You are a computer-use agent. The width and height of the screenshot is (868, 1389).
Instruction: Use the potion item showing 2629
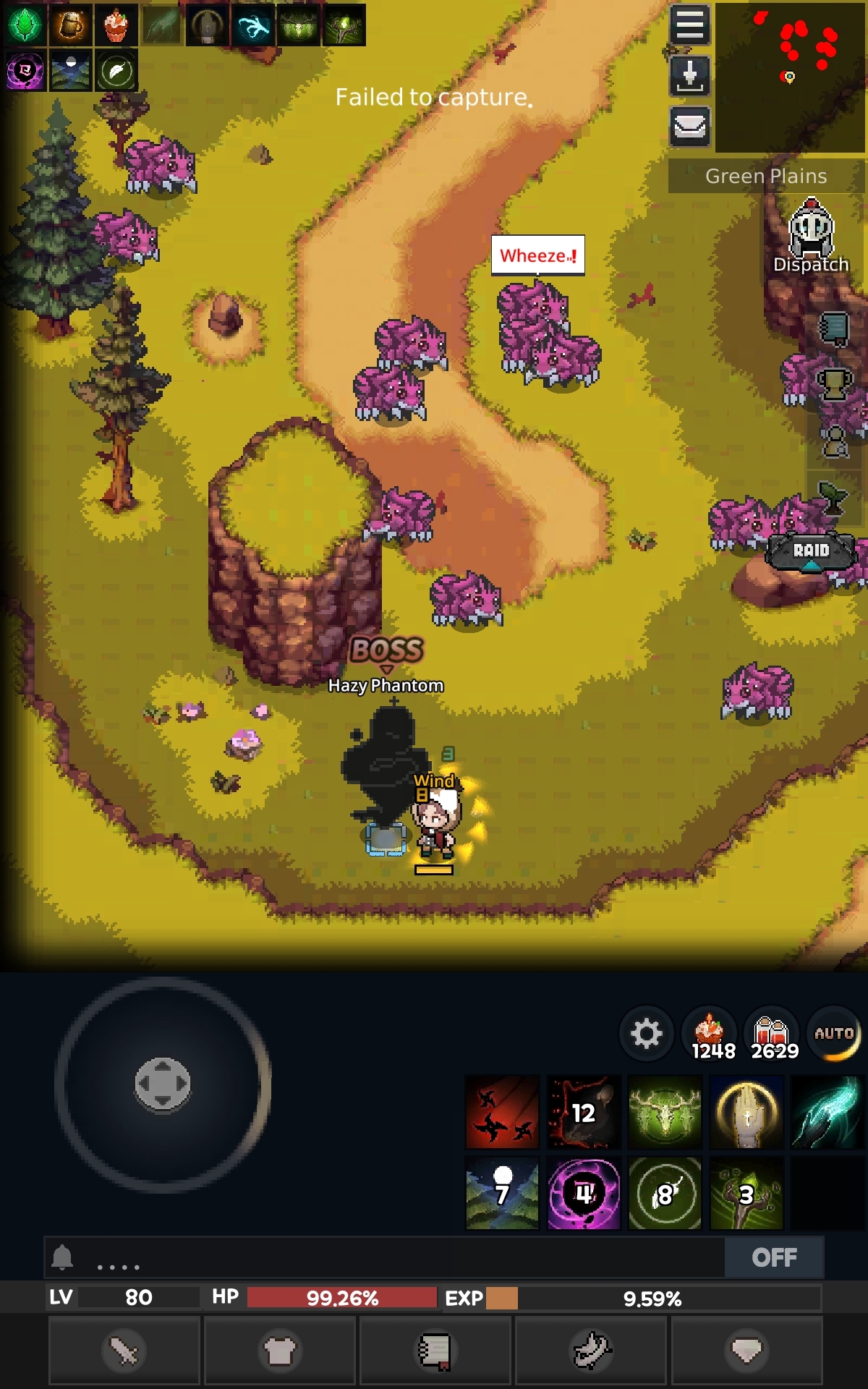772,1034
